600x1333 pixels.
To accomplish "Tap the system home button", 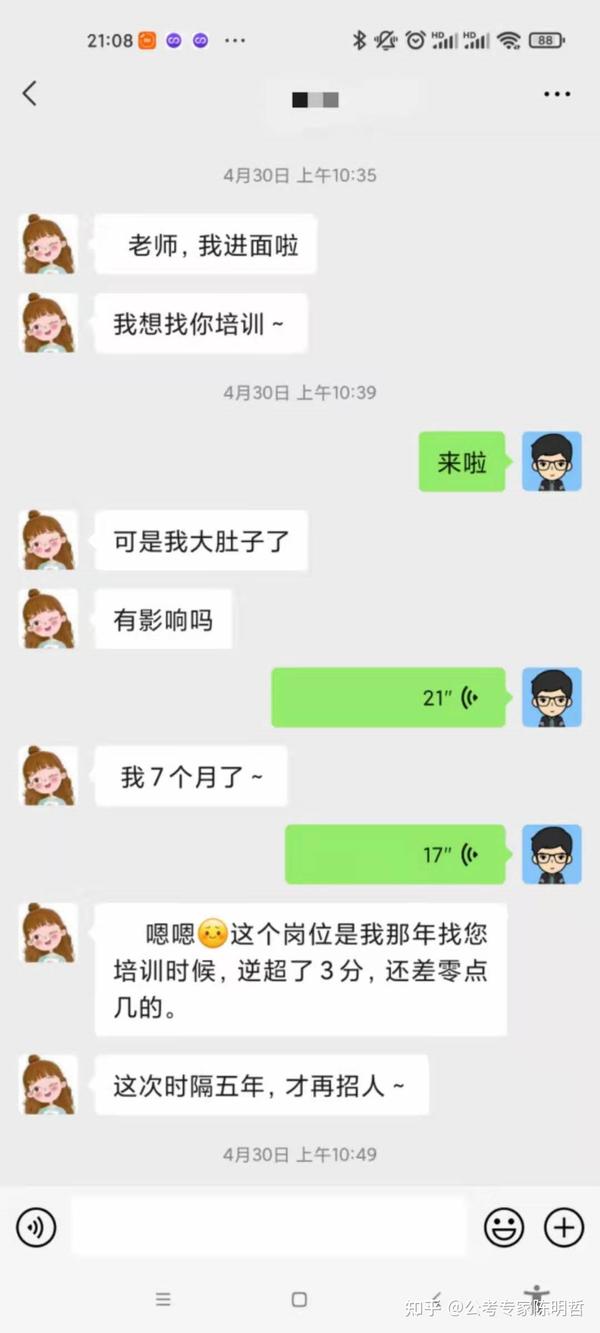I will pyautogui.click(x=299, y=1300).
